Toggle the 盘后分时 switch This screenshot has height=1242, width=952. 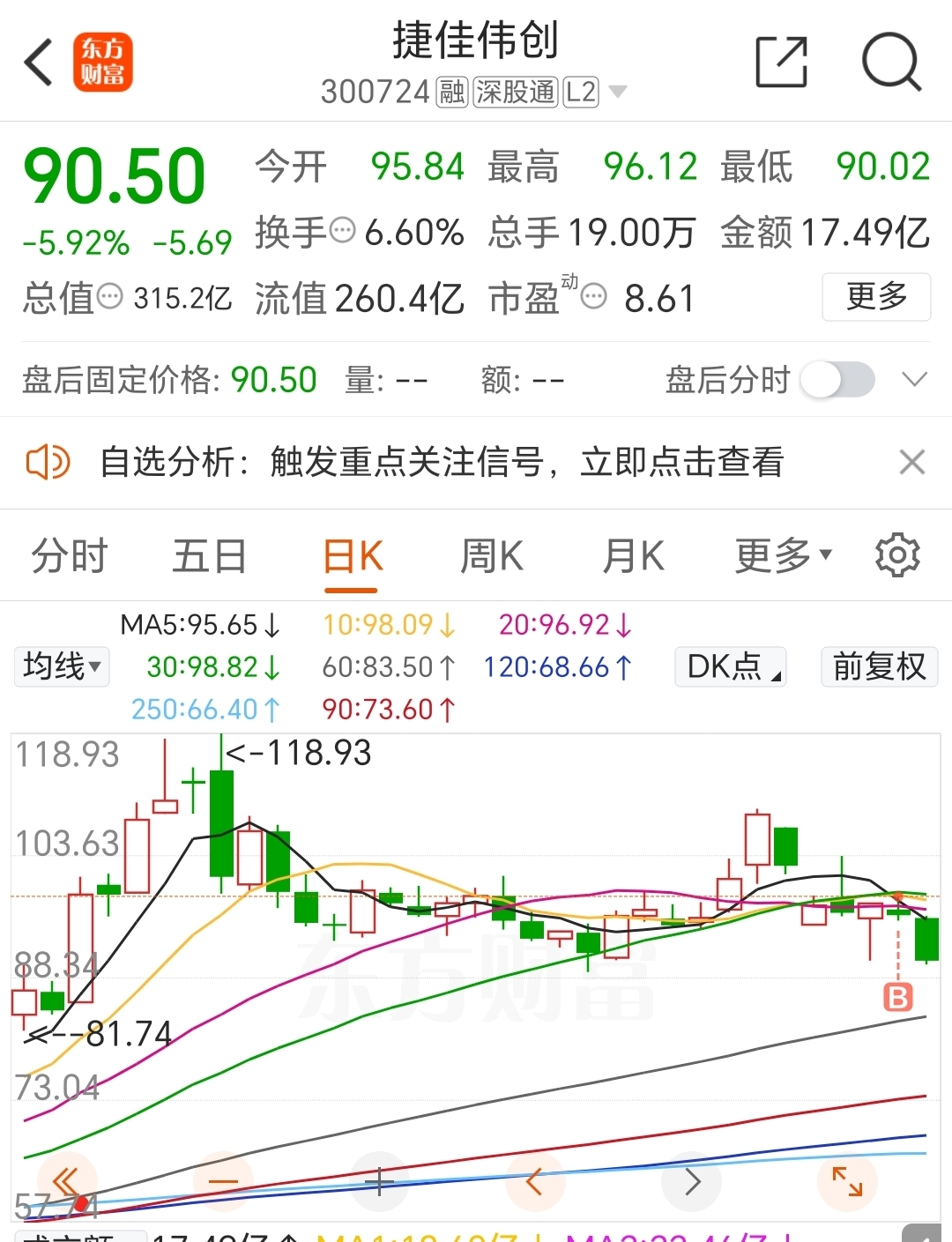click(x=837, y=380)
